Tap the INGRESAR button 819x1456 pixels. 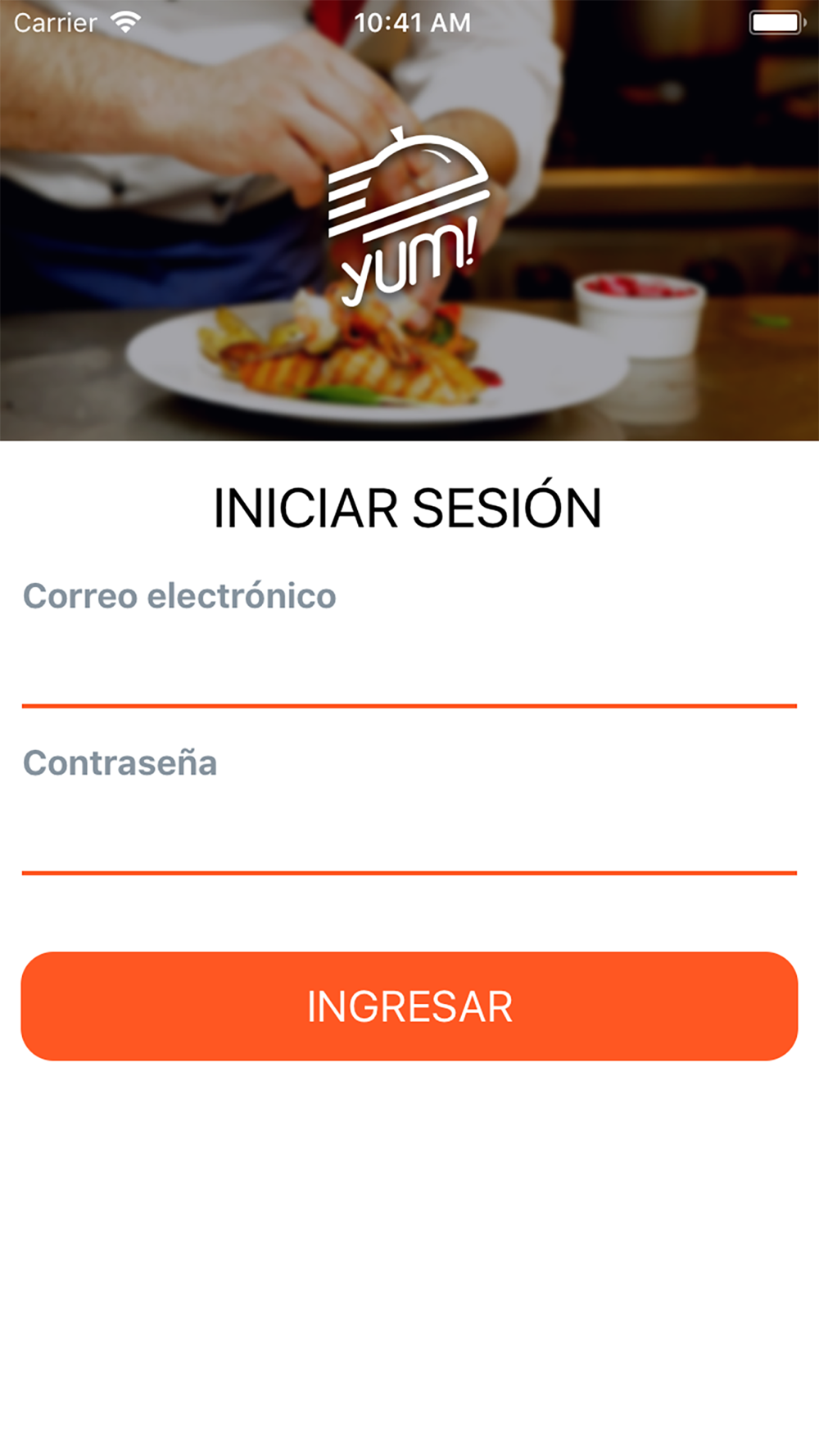(x=409, y=1006)
